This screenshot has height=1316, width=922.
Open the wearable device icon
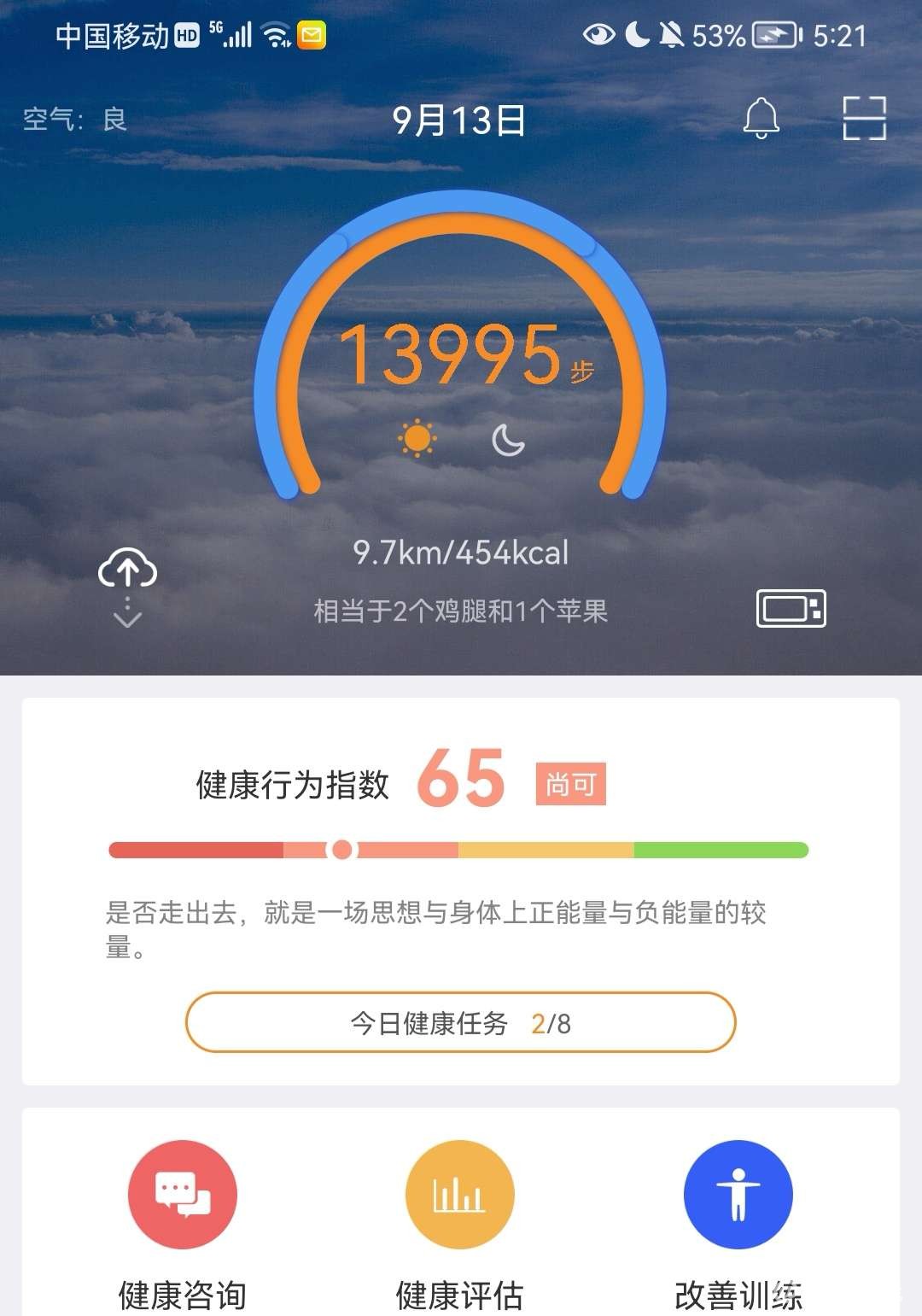coord(791,608)
